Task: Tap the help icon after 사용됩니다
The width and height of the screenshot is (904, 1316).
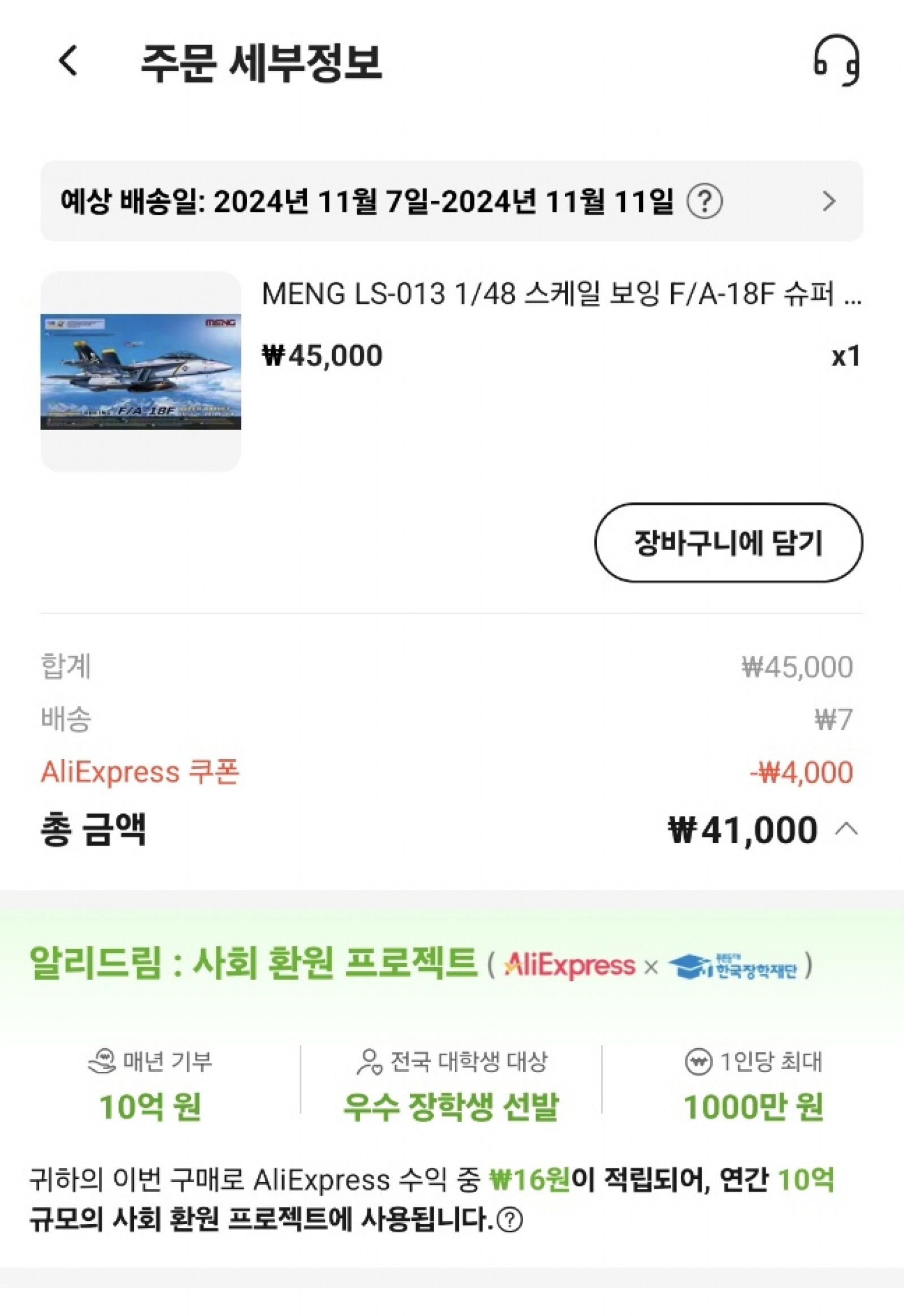Action: click(x=510, y=1220)
